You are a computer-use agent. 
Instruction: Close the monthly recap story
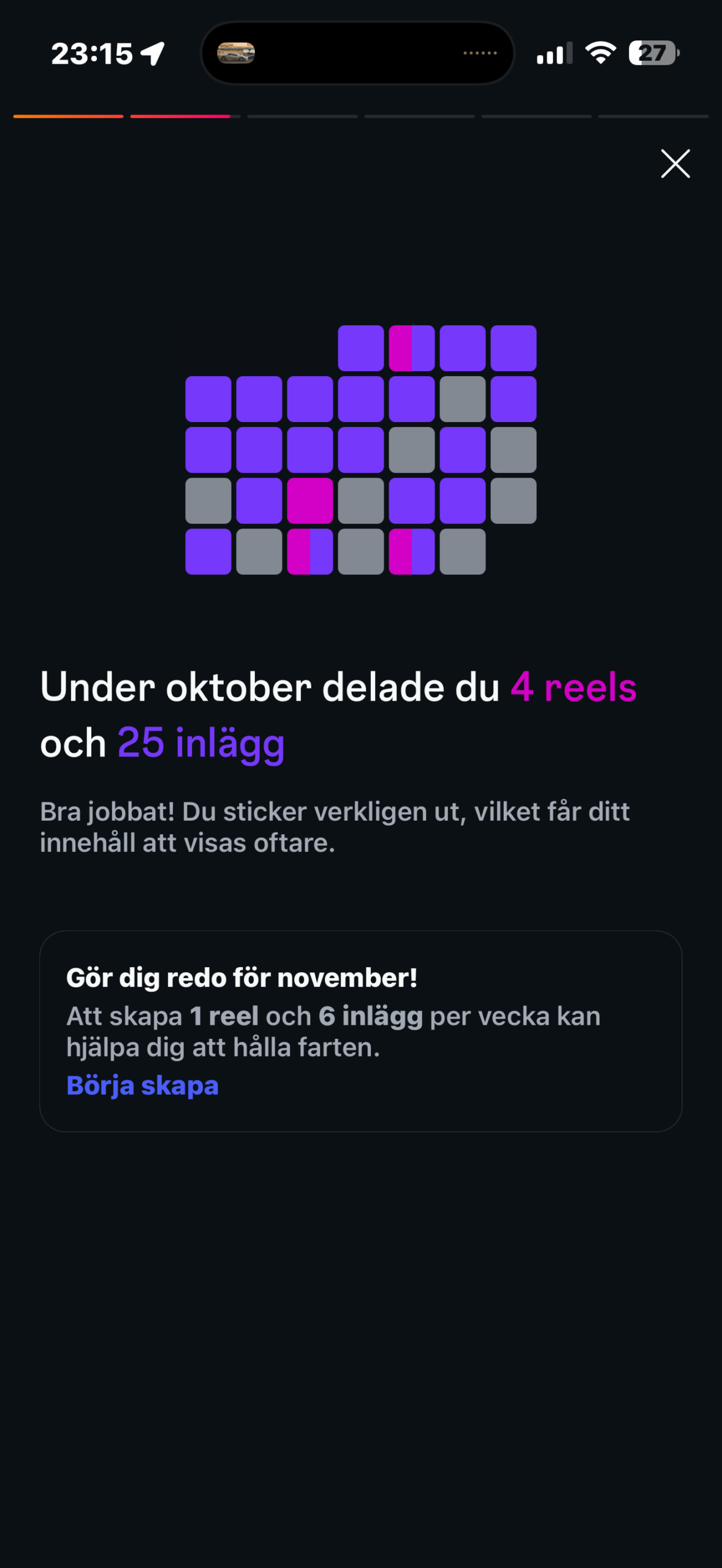(675, 164)
